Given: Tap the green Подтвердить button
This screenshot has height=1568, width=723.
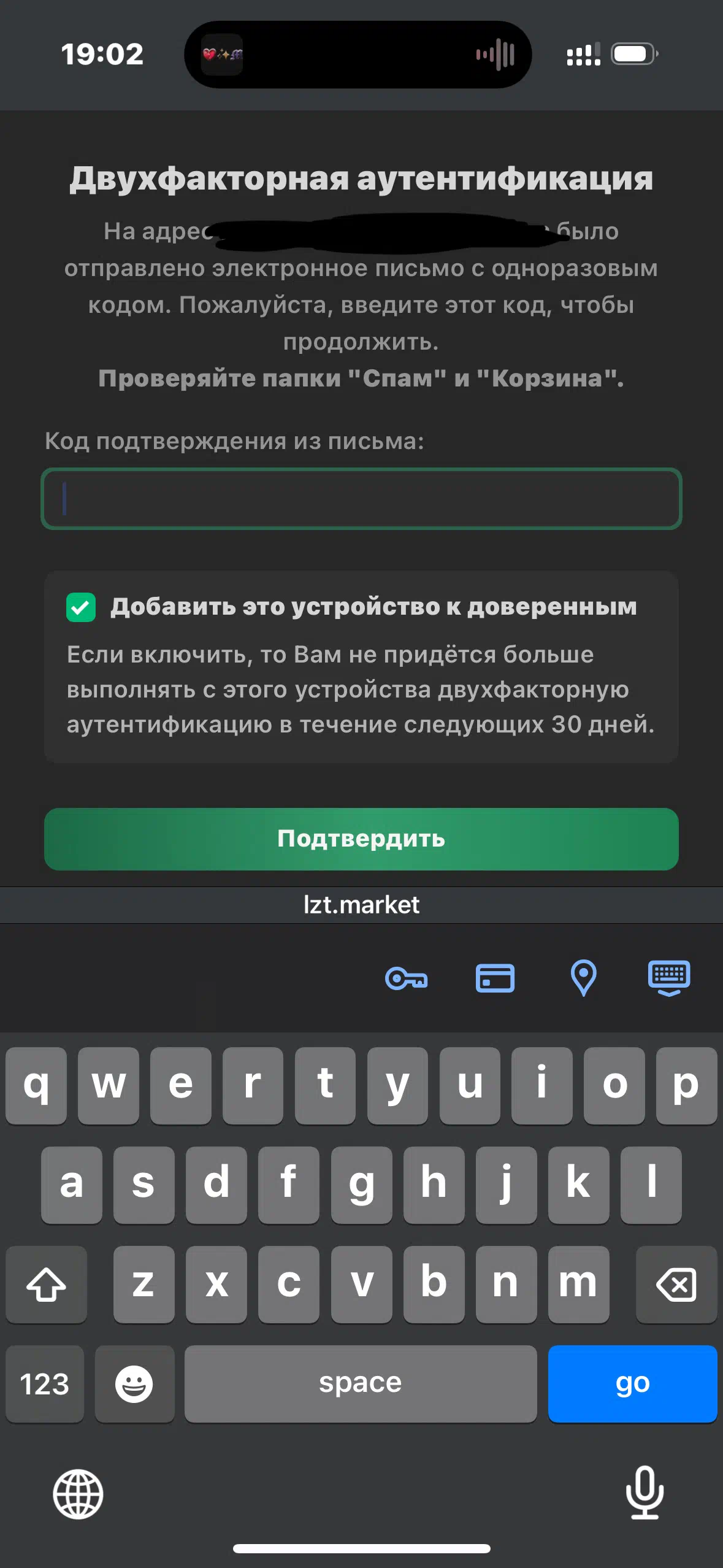Looking at the screenshot, I should pyautogui.click(x=361, y=839).
